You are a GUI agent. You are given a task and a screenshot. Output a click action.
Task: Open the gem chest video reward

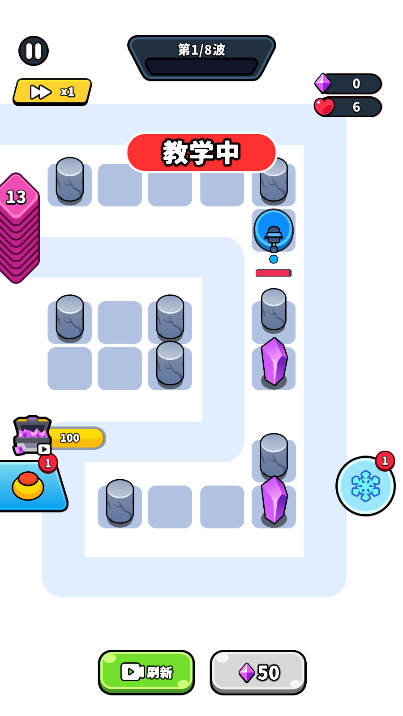pos(32,435)
